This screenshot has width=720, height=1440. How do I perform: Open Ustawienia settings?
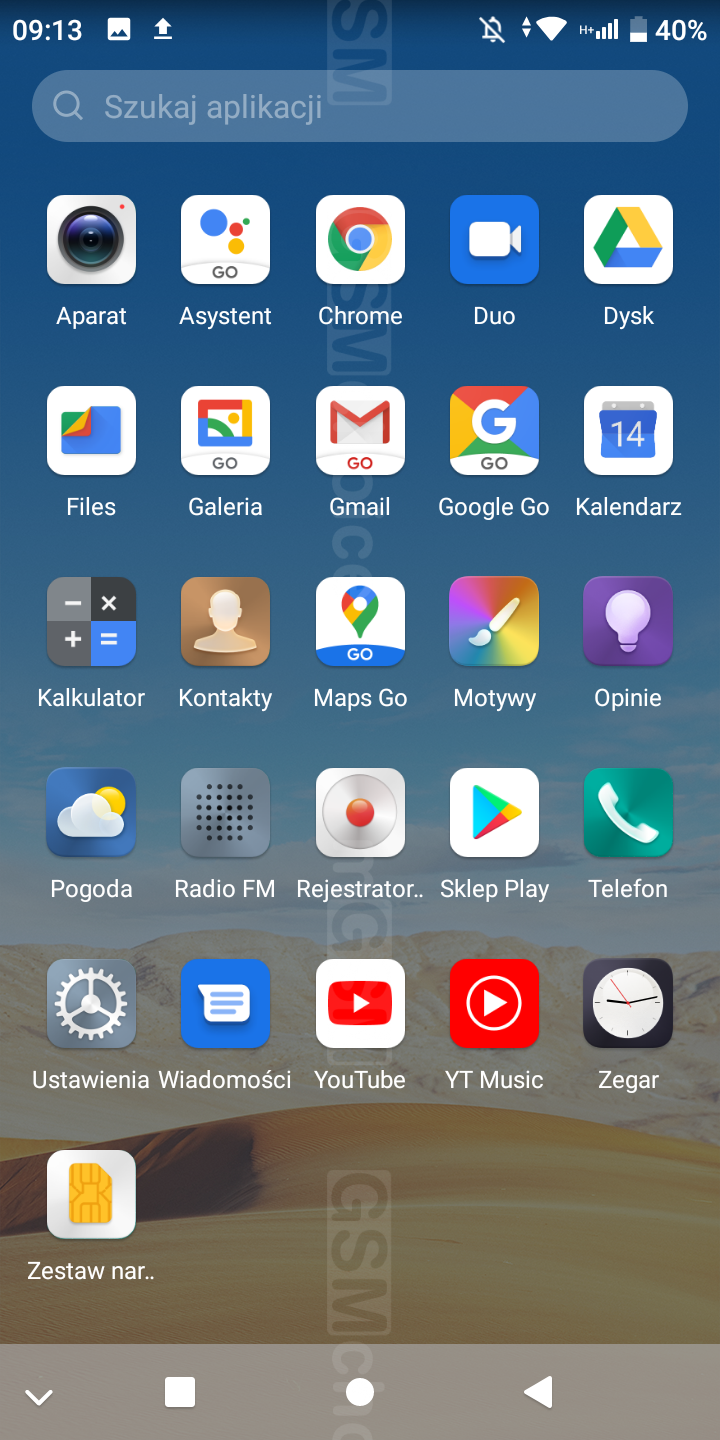pyautogui.click(x=91, y=1004)
